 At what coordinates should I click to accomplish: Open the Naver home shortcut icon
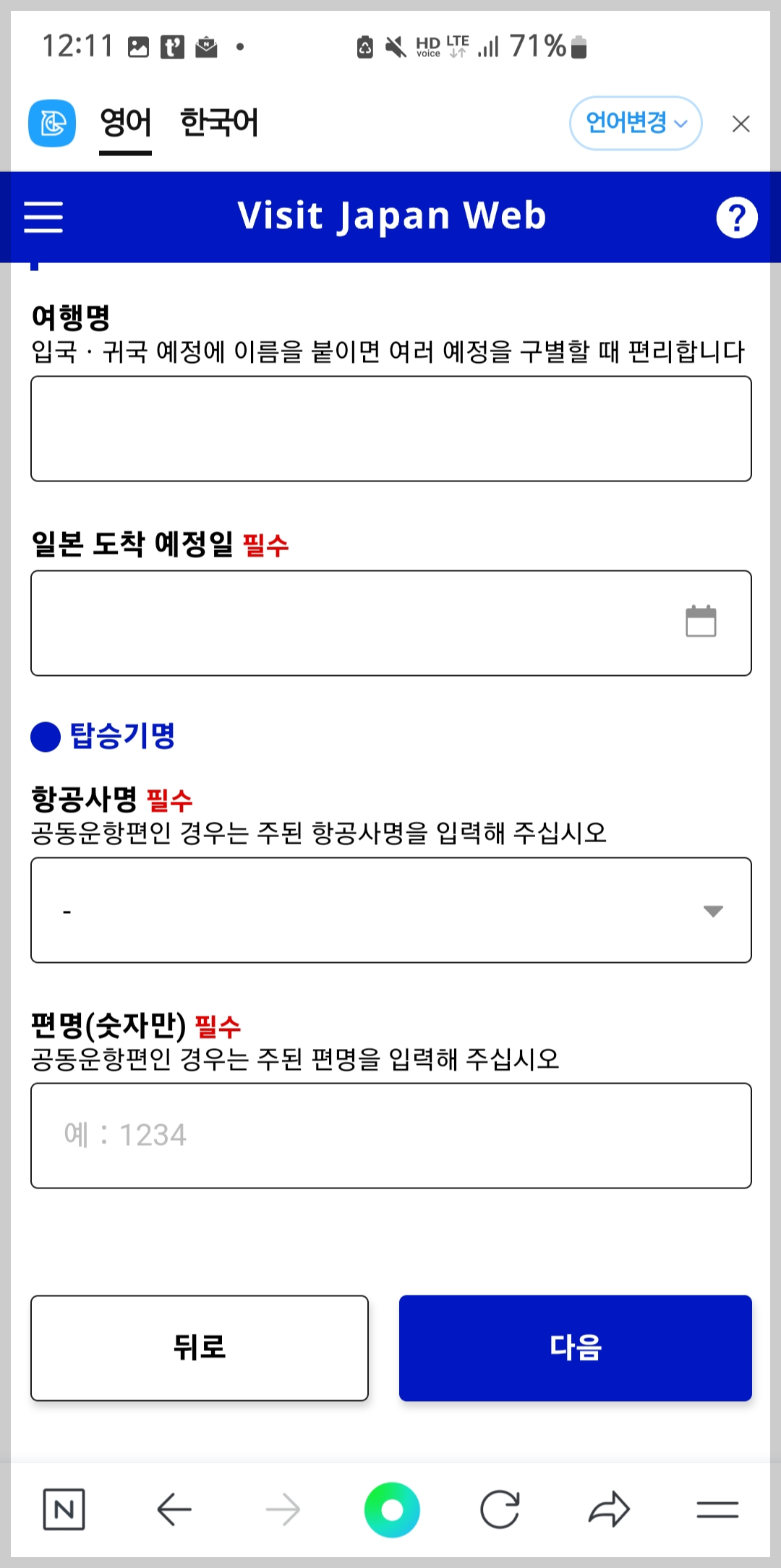[x=64, y=1509]
